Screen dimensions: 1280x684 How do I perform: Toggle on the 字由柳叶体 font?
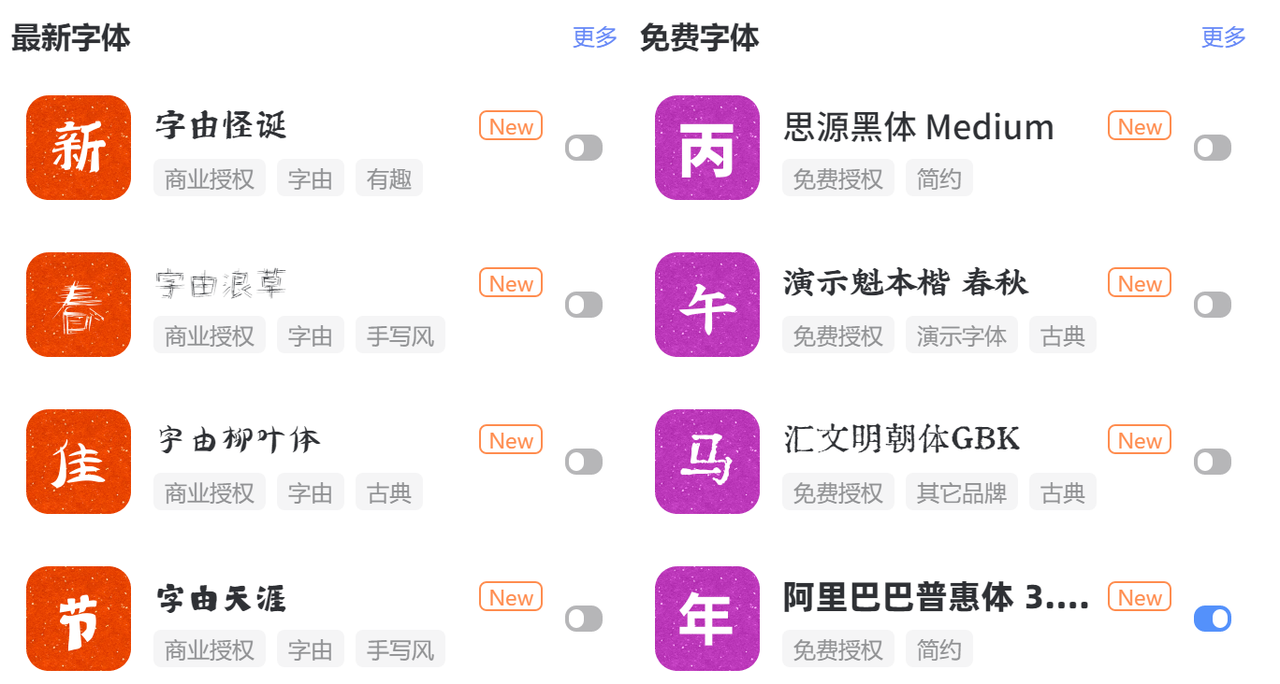point(584,462)
